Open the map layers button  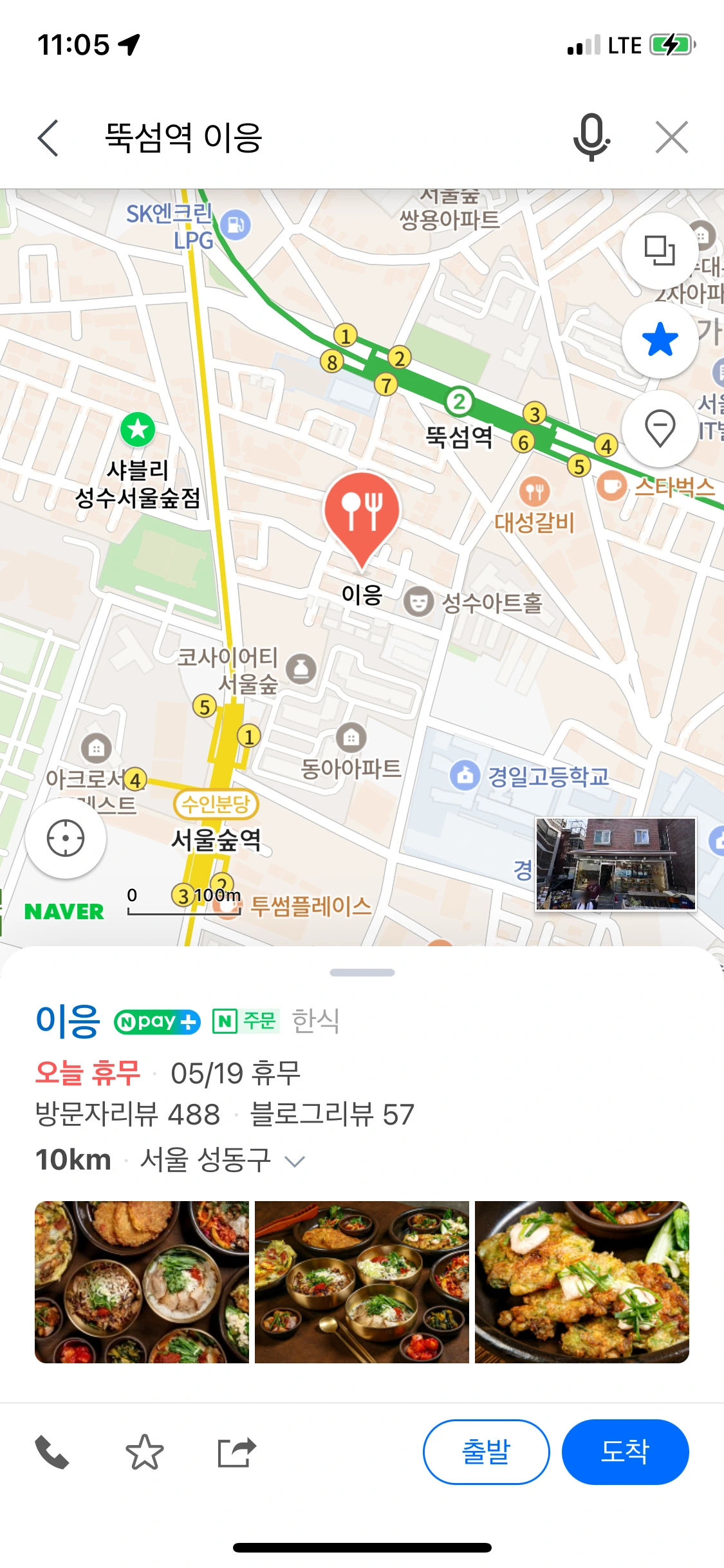[660, 251]
